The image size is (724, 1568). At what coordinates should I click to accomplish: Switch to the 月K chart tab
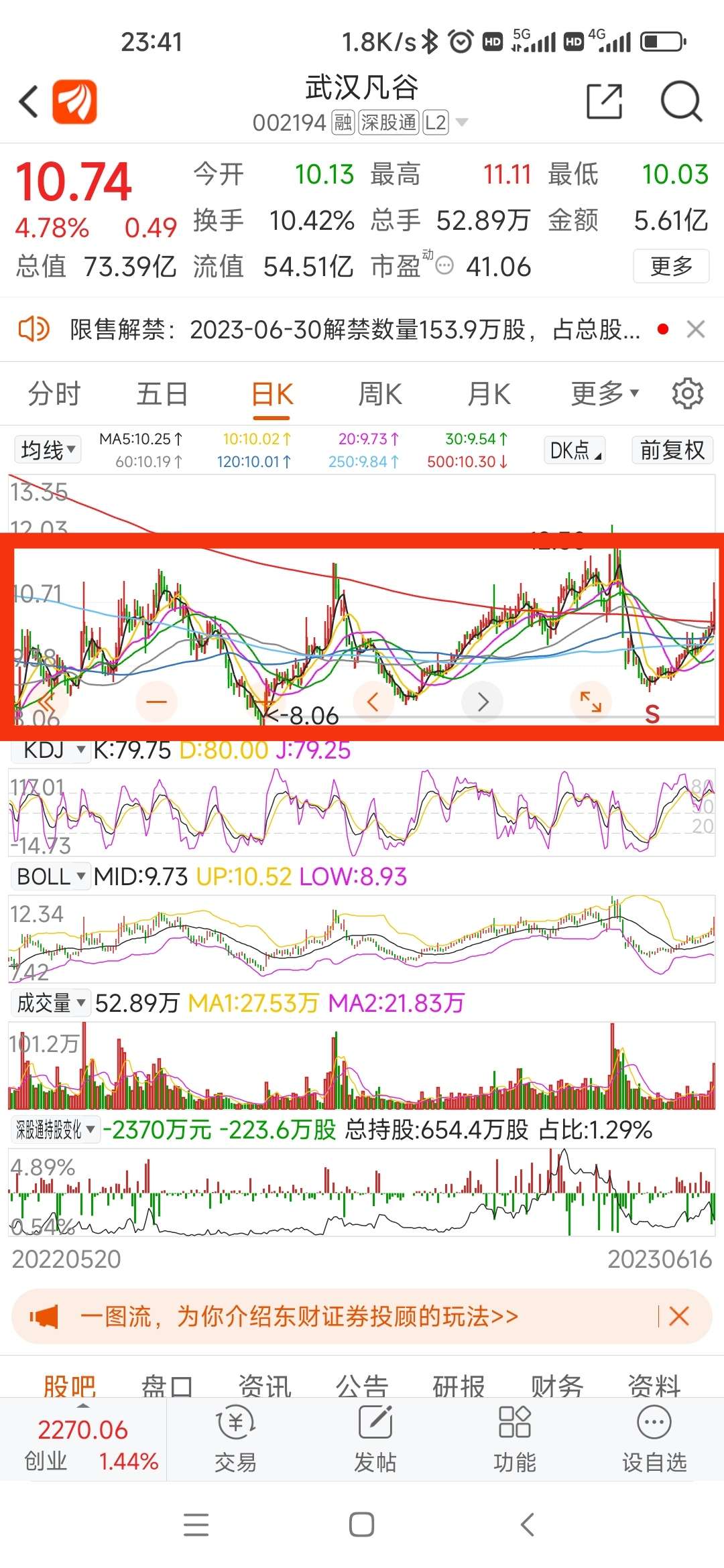pos(489,394)
